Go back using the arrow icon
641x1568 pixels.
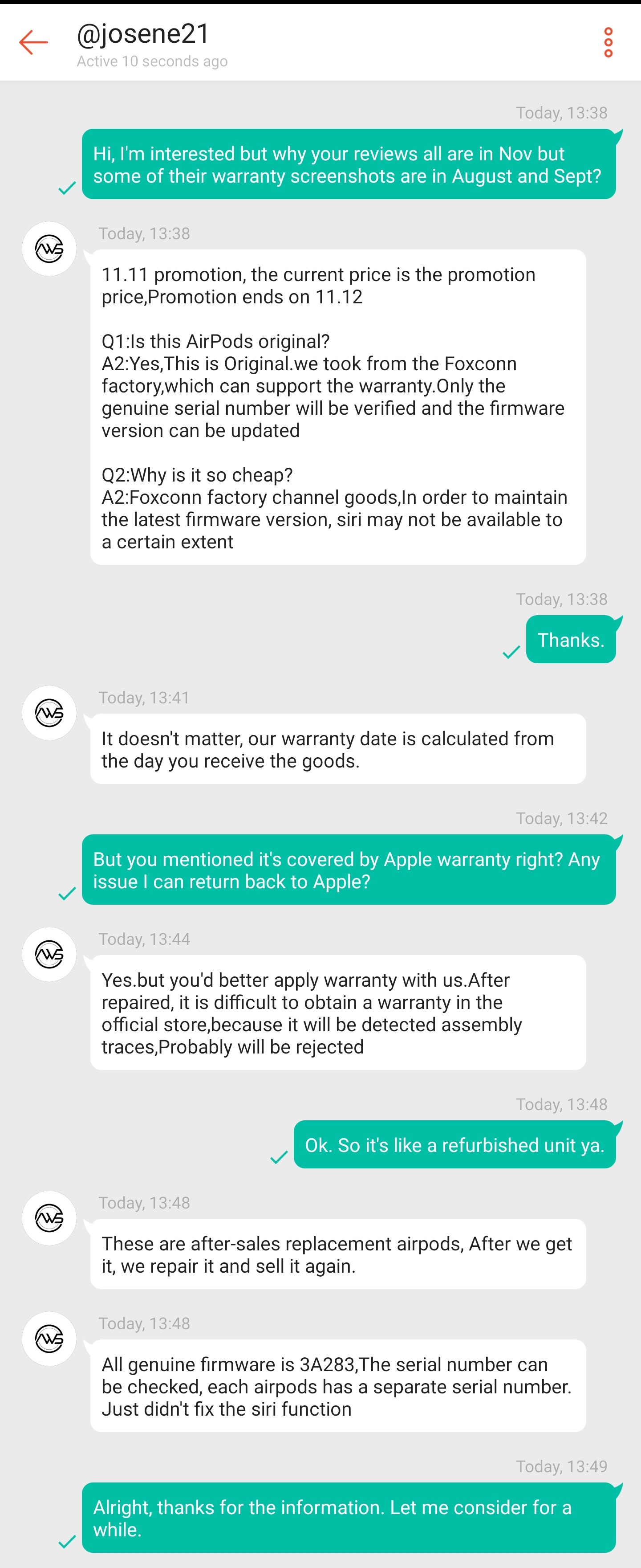[x=33, y=42]
